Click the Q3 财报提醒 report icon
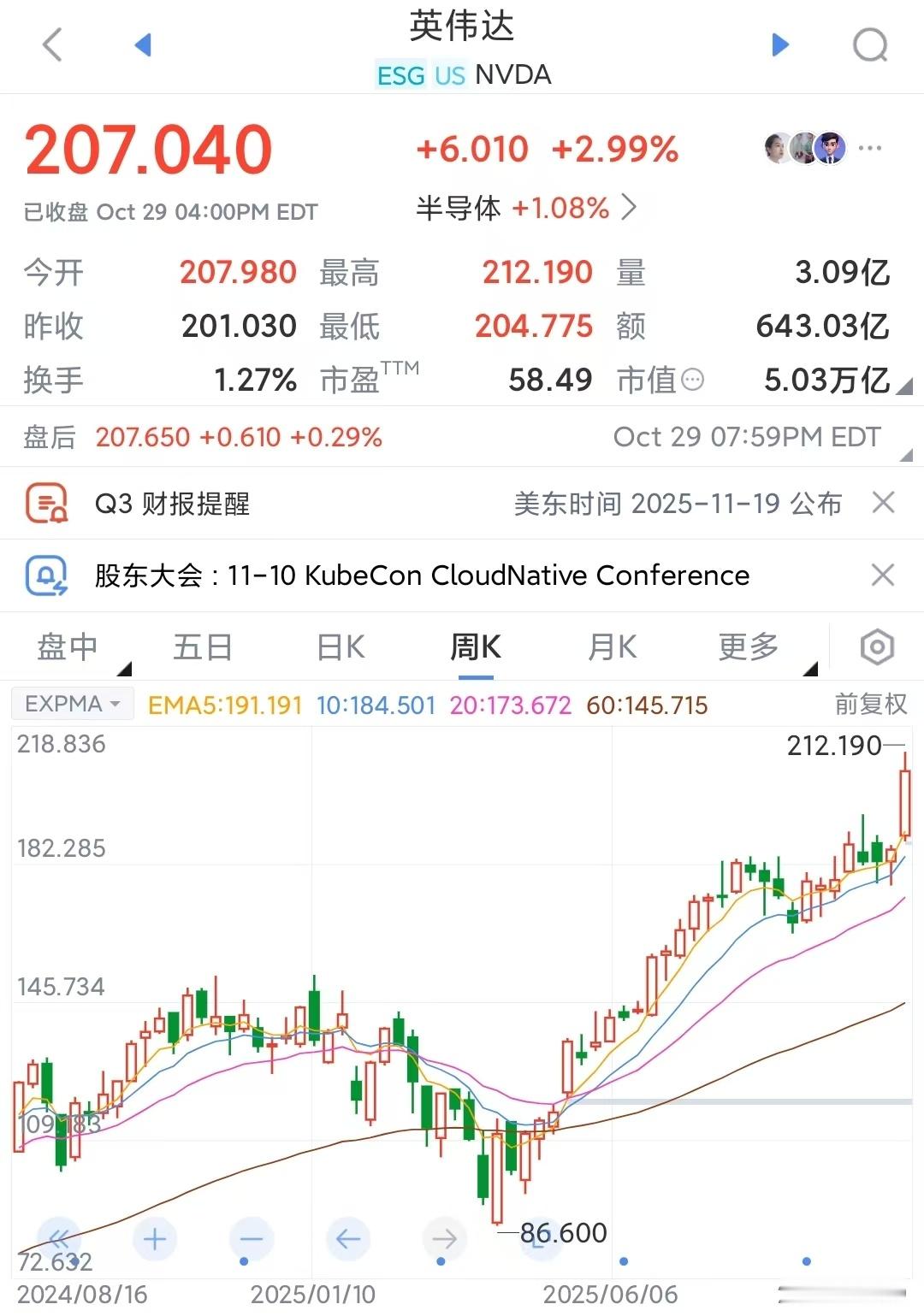This screenshot has height=1316, width=924. [47, 503]
